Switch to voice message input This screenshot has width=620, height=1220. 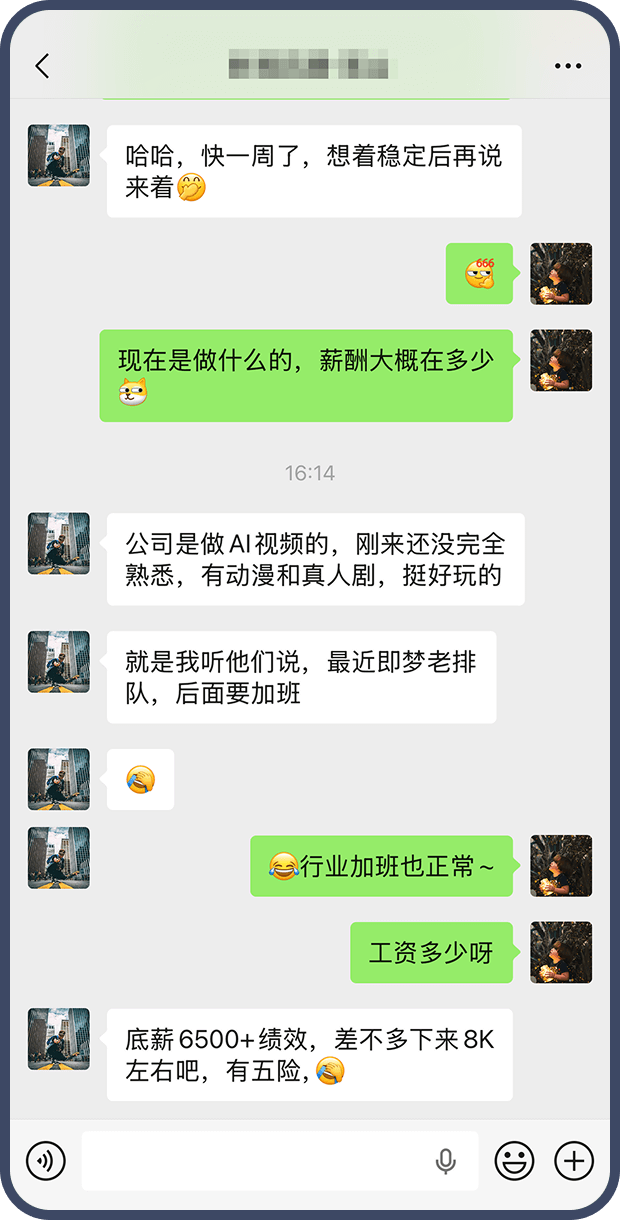[x=45, y=1161]
